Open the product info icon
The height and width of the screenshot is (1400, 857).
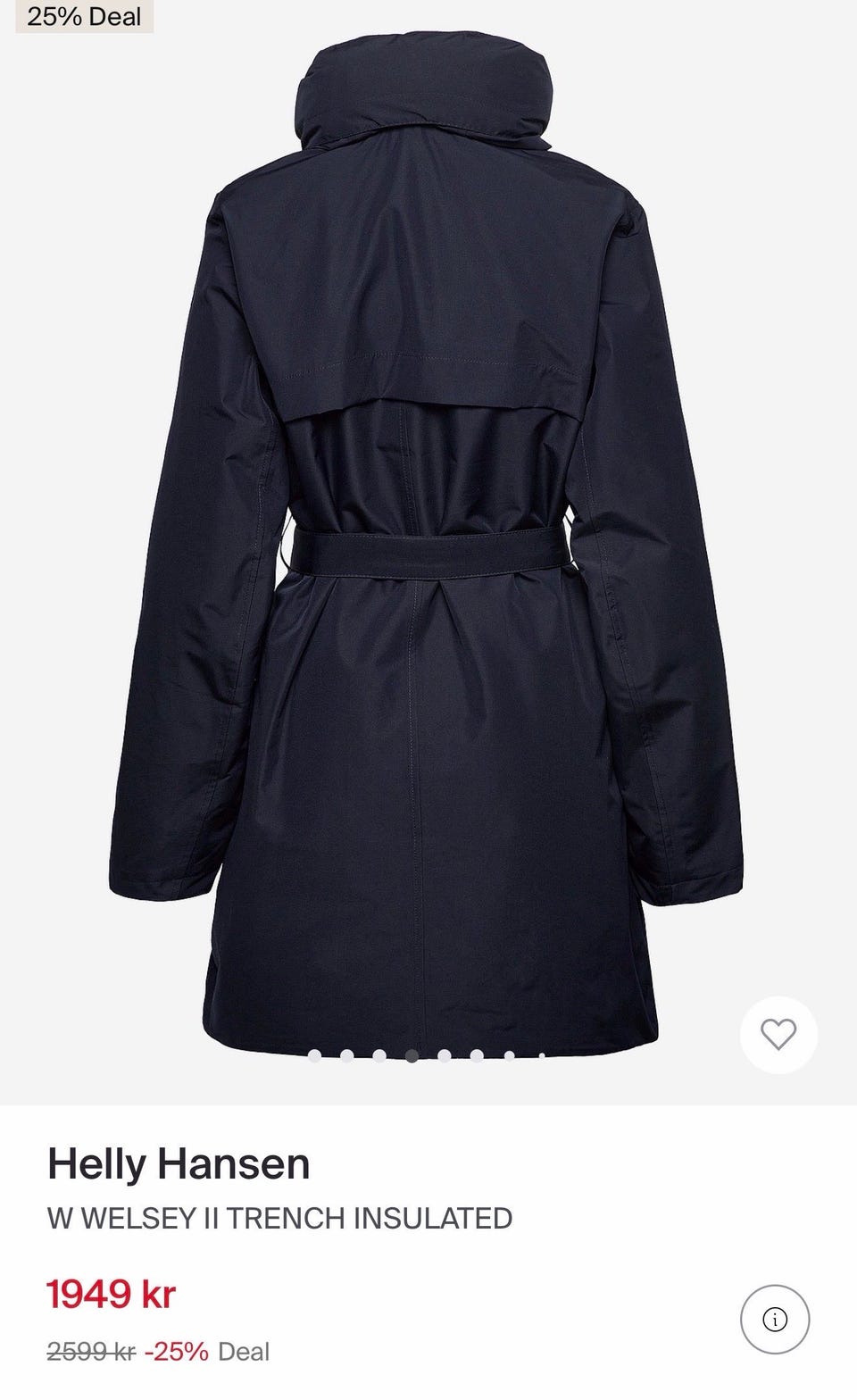click(775, 1320)
